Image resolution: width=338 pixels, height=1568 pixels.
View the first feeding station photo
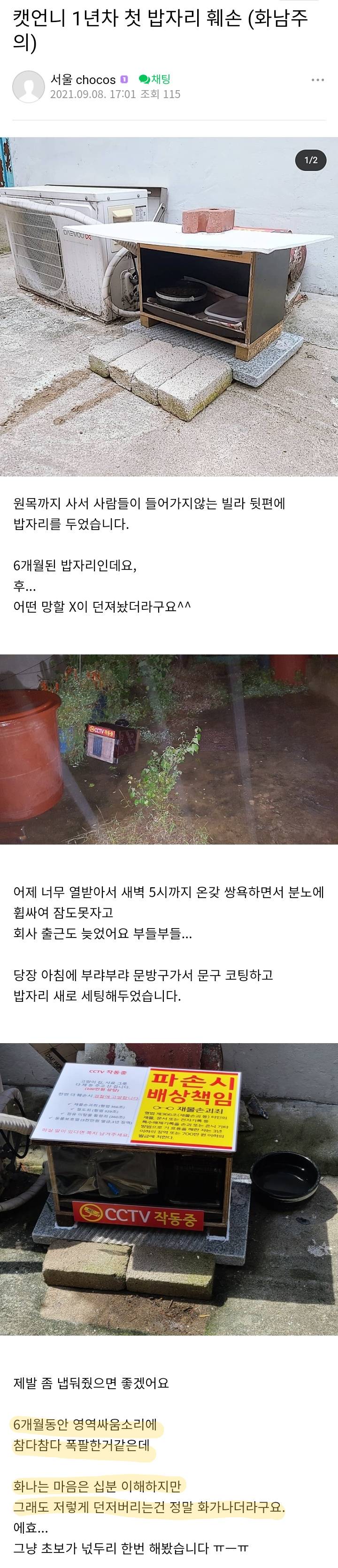[x=169, y=306]
